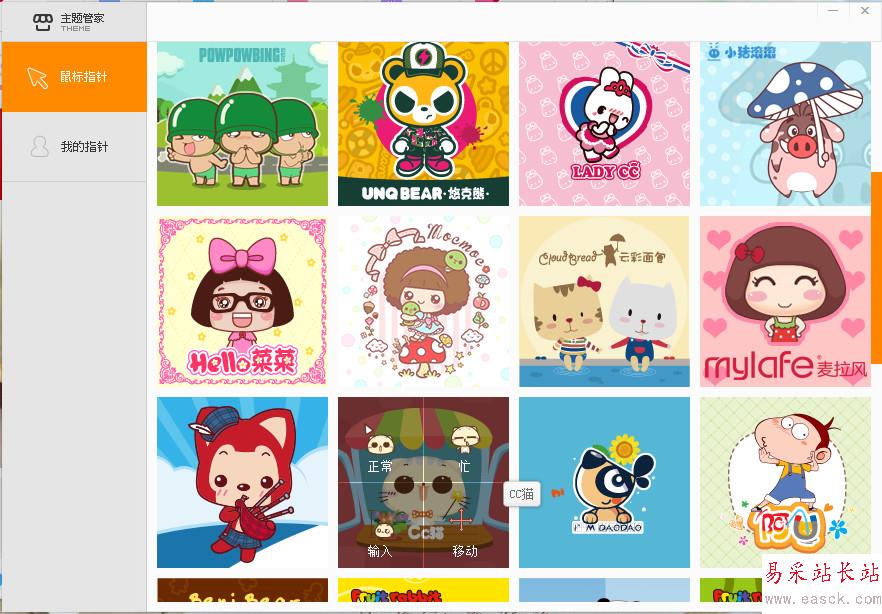Image resolution: width=882 pixels, height=614 pixels.
Task: Minimize the theme manager window
Action: click(834, 11)
